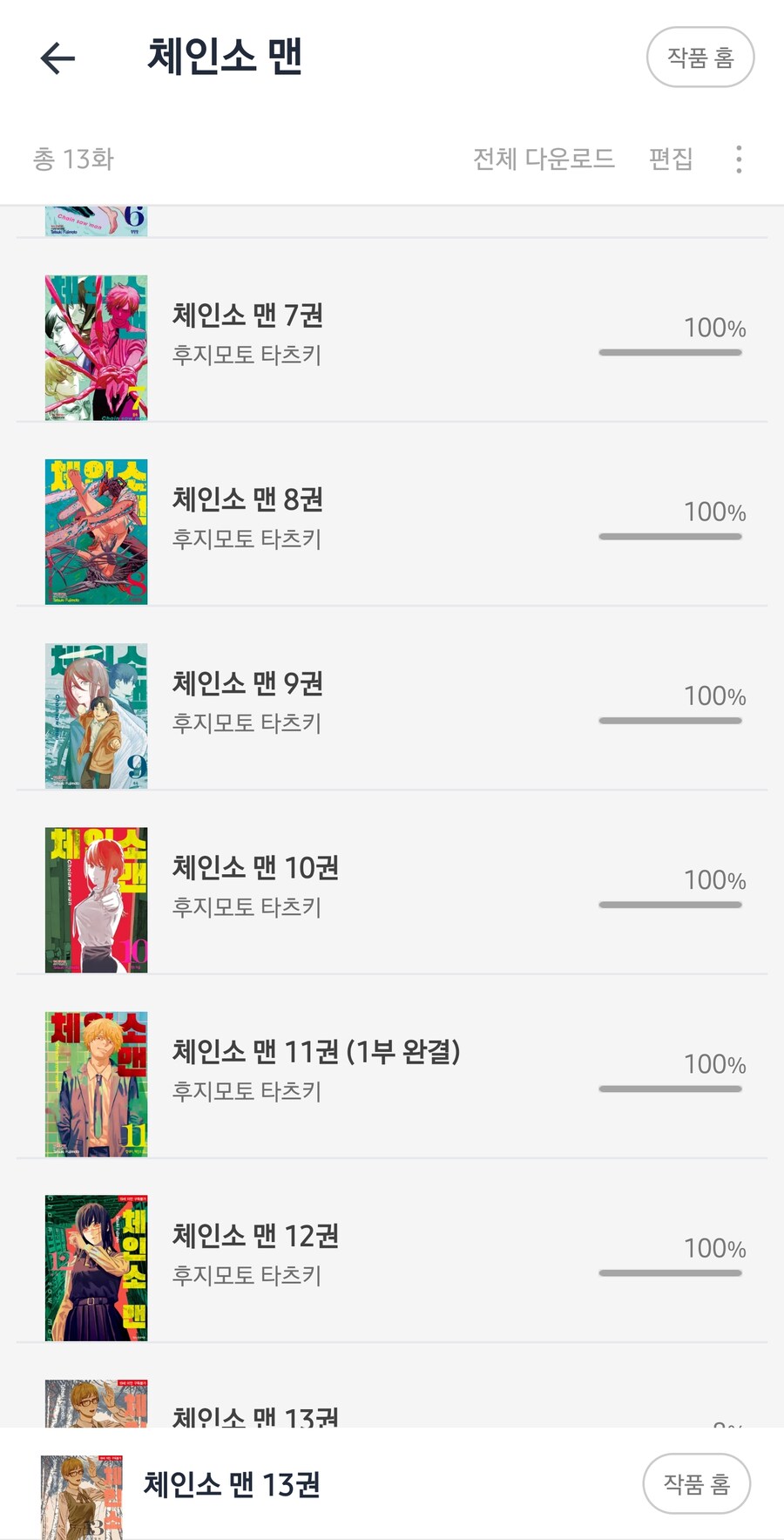This screenshot has width=784, height=1540.
Task: Select the 체인소 맨 7권 cover thumbnail
Action: 96,343
